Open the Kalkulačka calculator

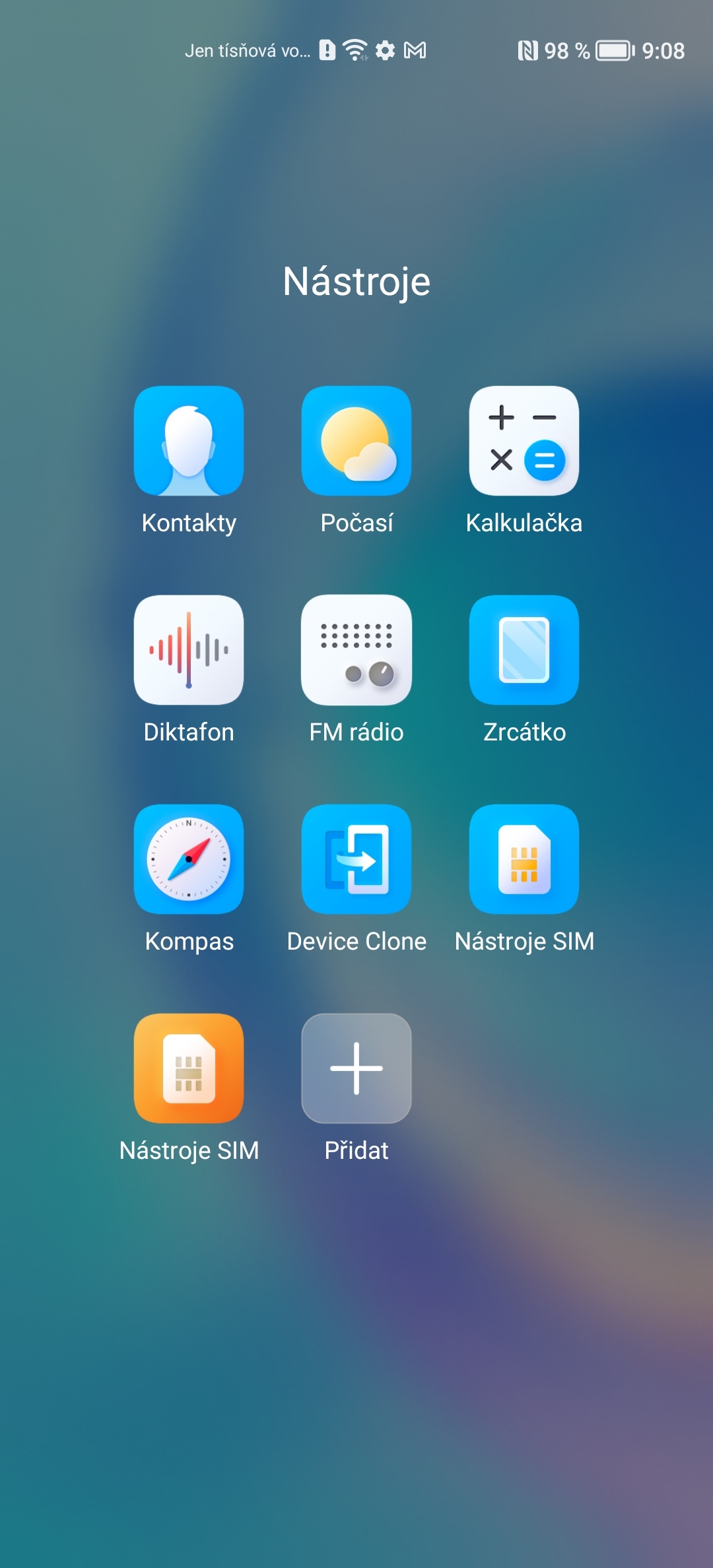click(524, 441)
